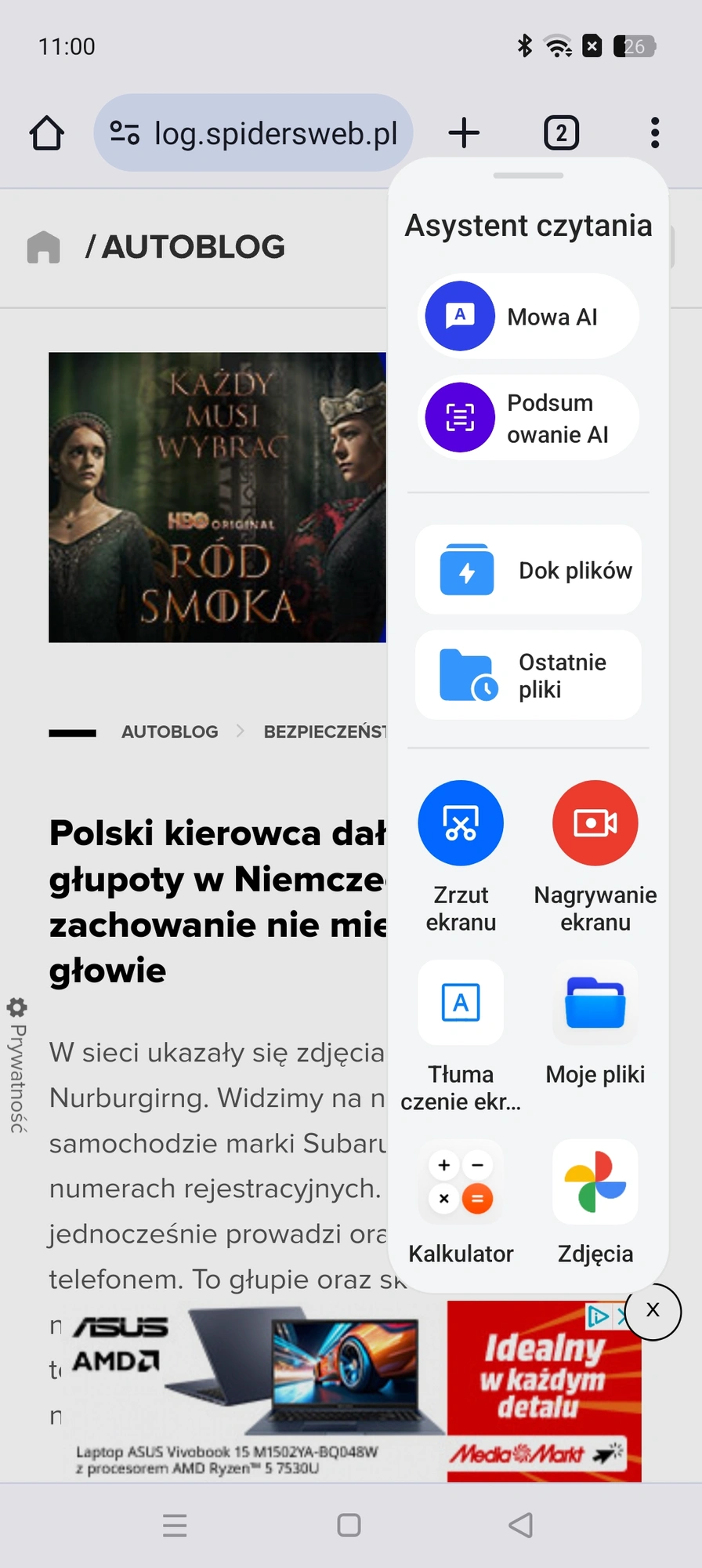Launch Tłumaczenie ekranu tool

tap(461, 1036)
